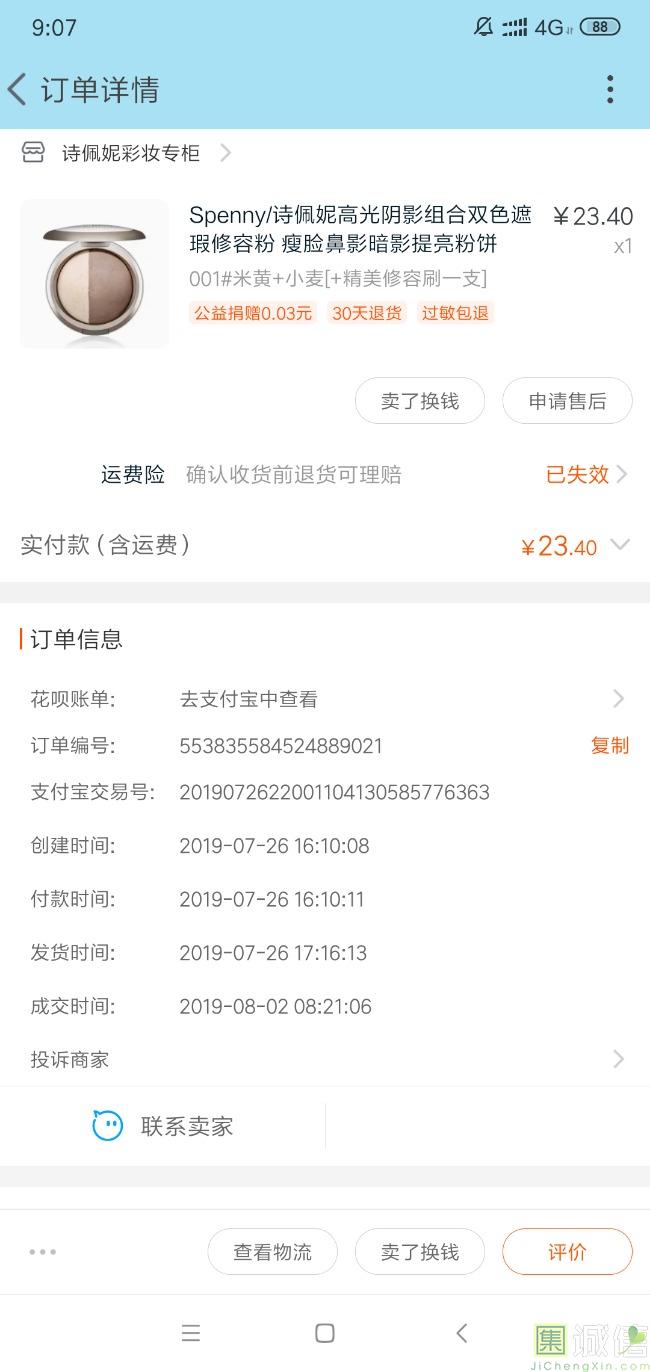Open the Spenny powder product image
The height and width of the screenshot is (1372, 650).
coord(95,274)
